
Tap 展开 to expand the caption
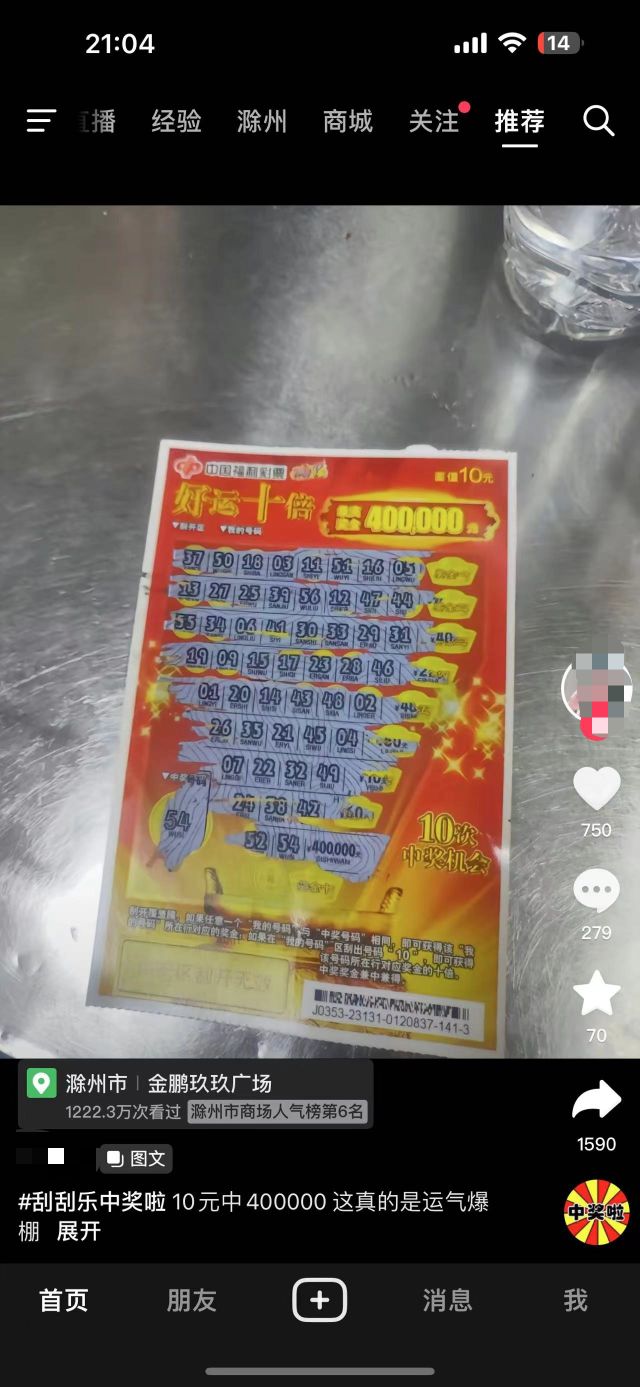(x=78, y=1231)
